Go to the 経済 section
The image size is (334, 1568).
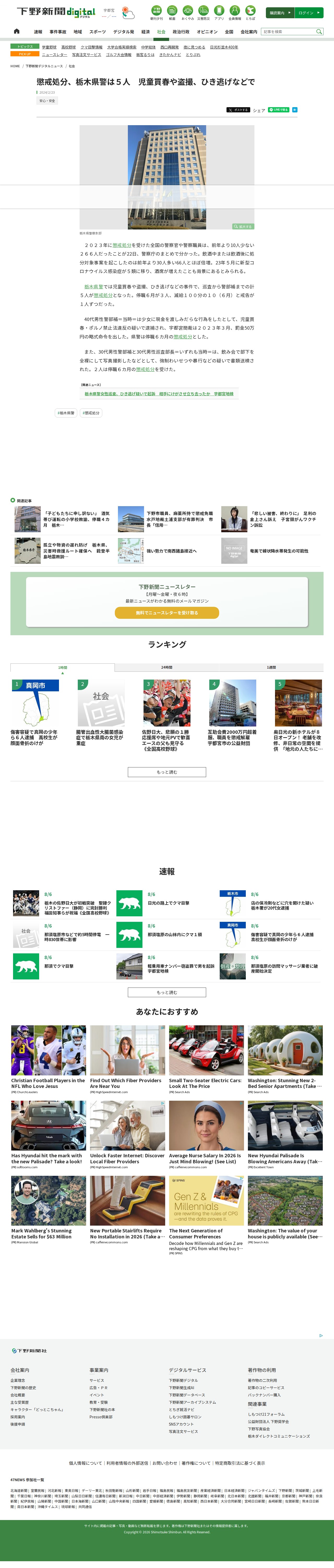click(146, 32)
